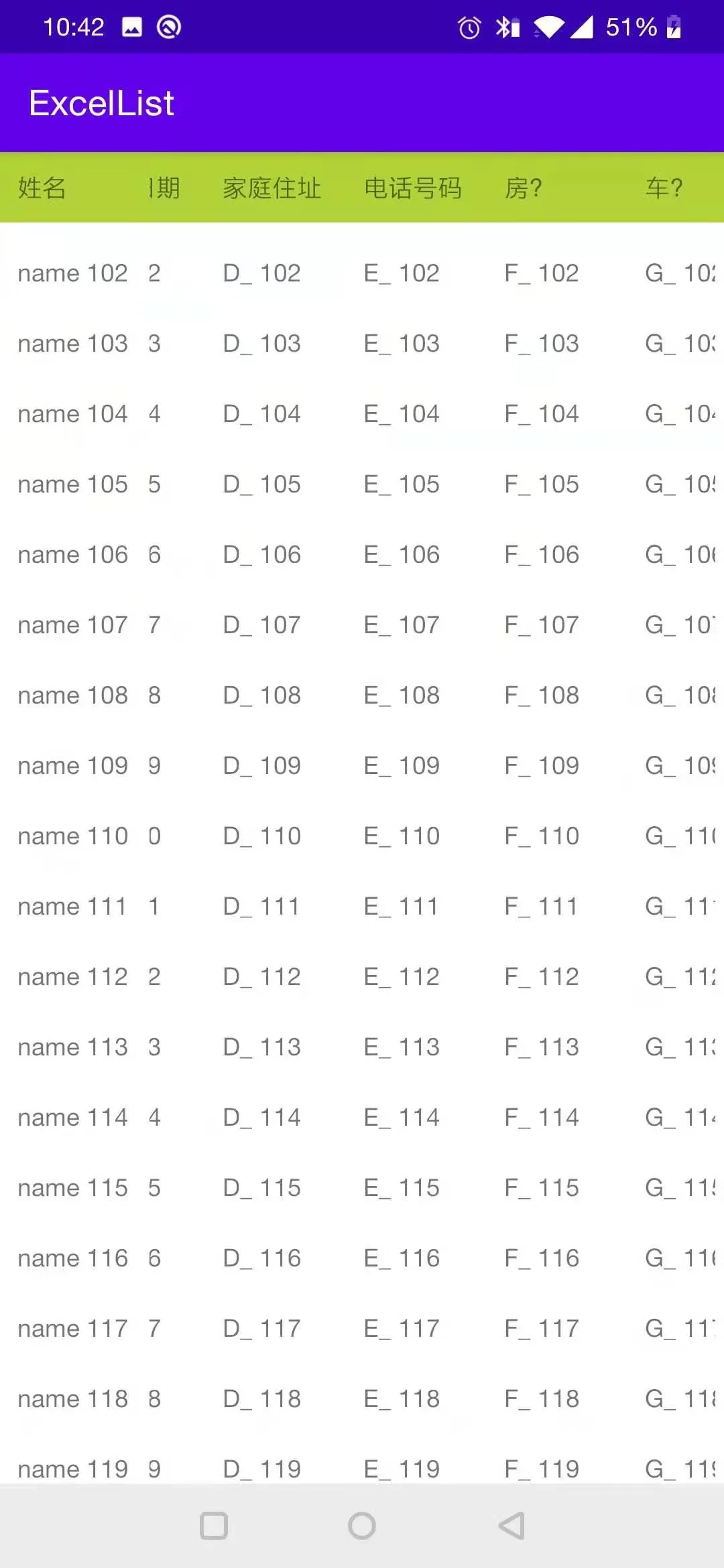Return to the home screen
724x1568 pixels.
[x=362, y=1526]
